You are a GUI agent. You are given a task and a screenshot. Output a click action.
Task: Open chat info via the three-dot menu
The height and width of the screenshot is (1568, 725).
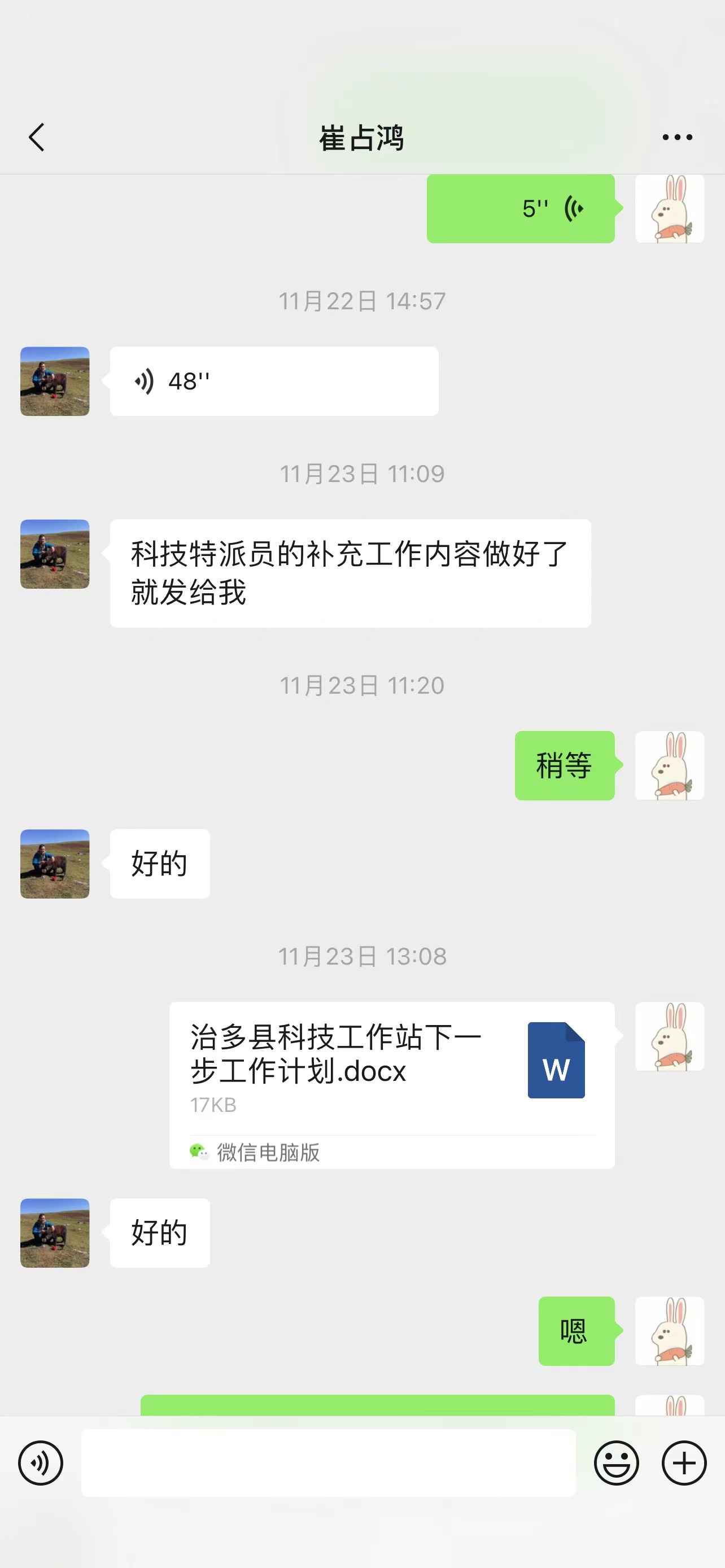[677, 137]
